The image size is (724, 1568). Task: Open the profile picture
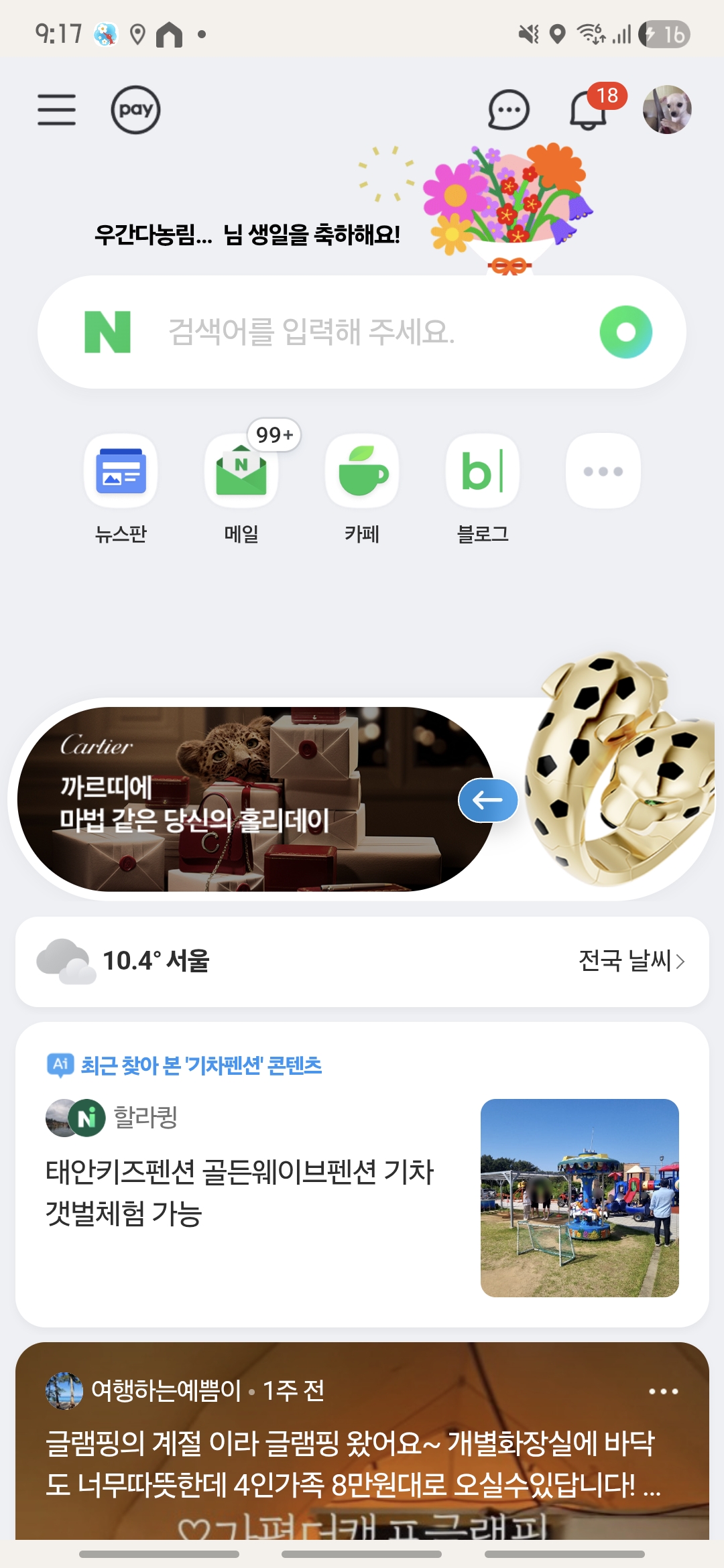[667, 110]
